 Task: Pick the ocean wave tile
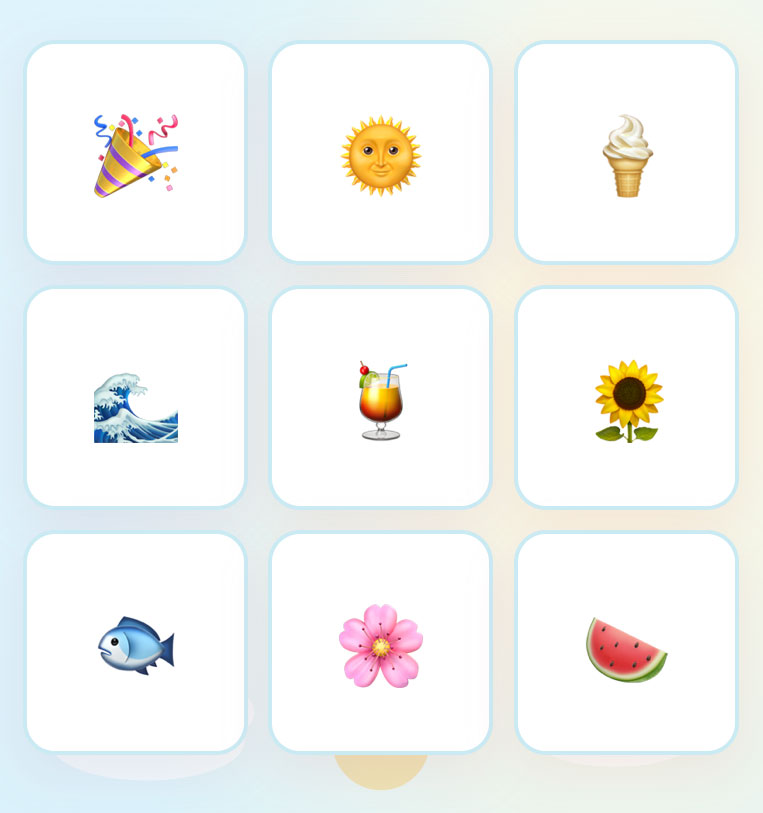click(135, 398)
